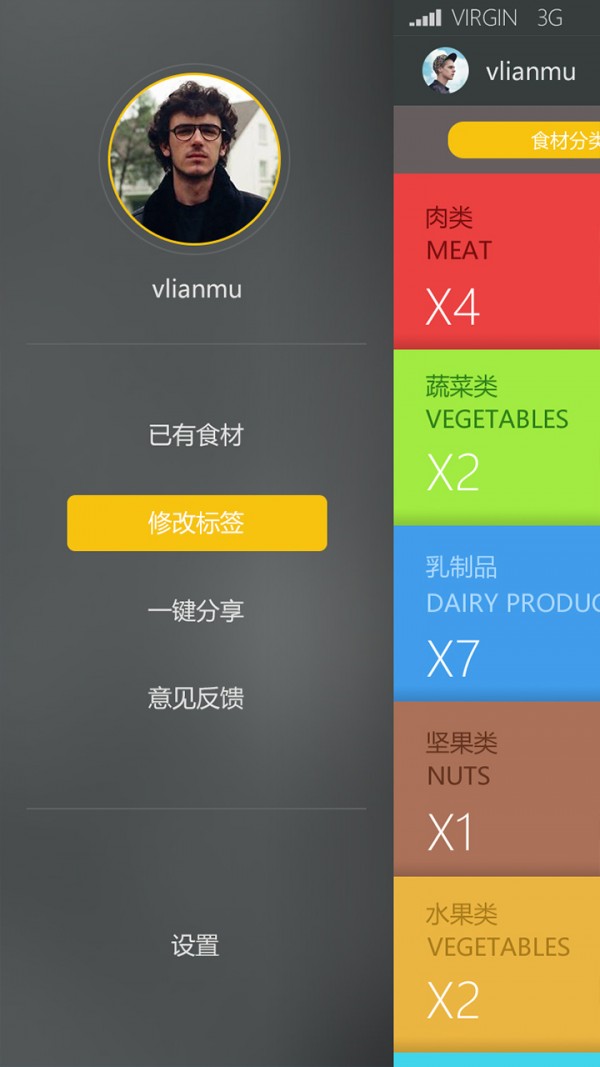Open the green 蔬菜类 VEGETABLES card
This screenshot has width=600, height=1067.
[x=497, y=437]
